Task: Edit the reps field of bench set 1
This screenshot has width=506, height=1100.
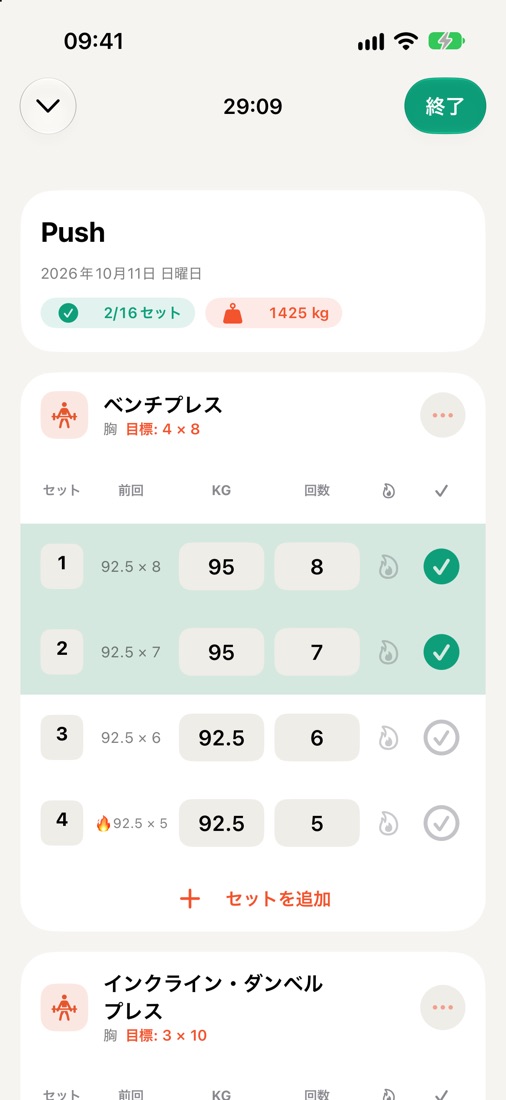Action: (317, 567)
